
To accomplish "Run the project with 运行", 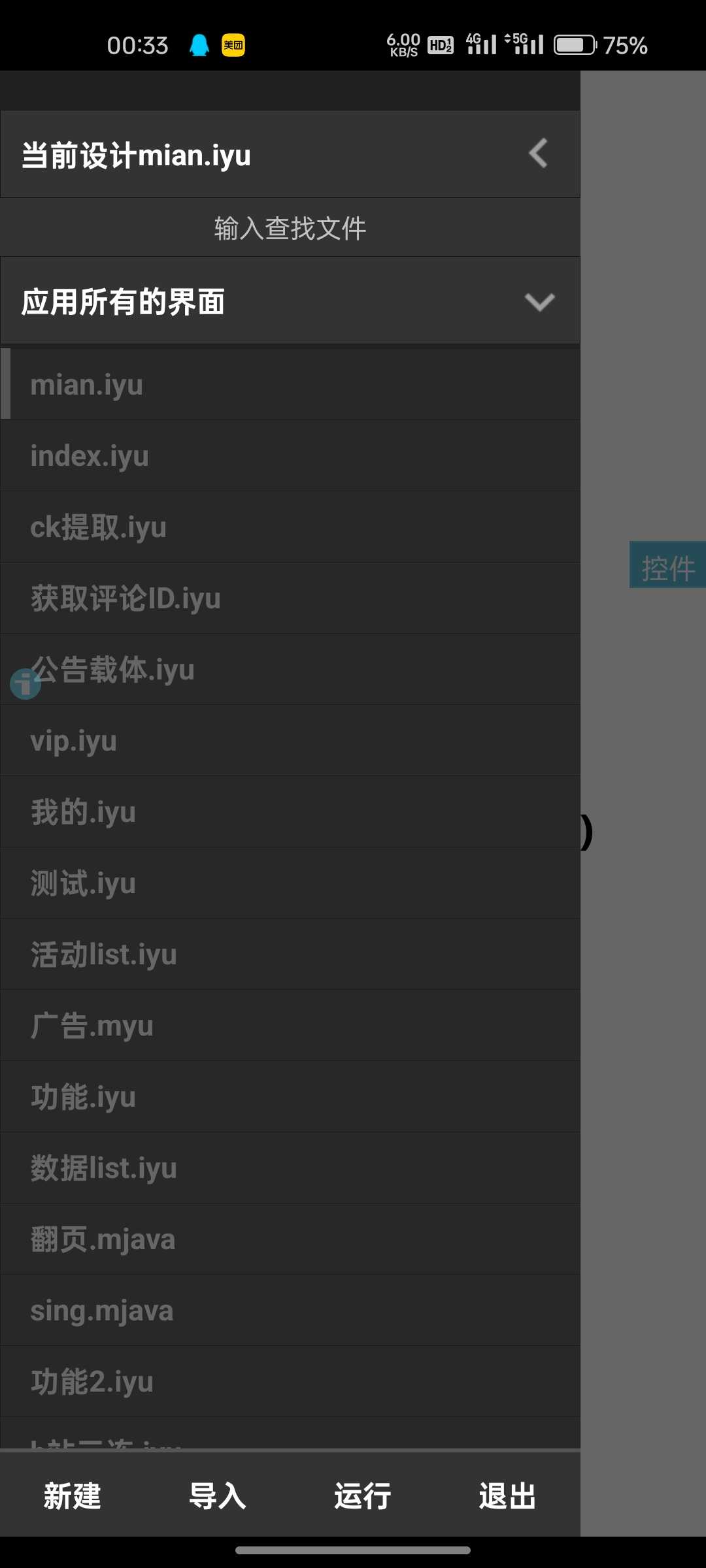I will pyautogui.click(x=362, y=1496).
